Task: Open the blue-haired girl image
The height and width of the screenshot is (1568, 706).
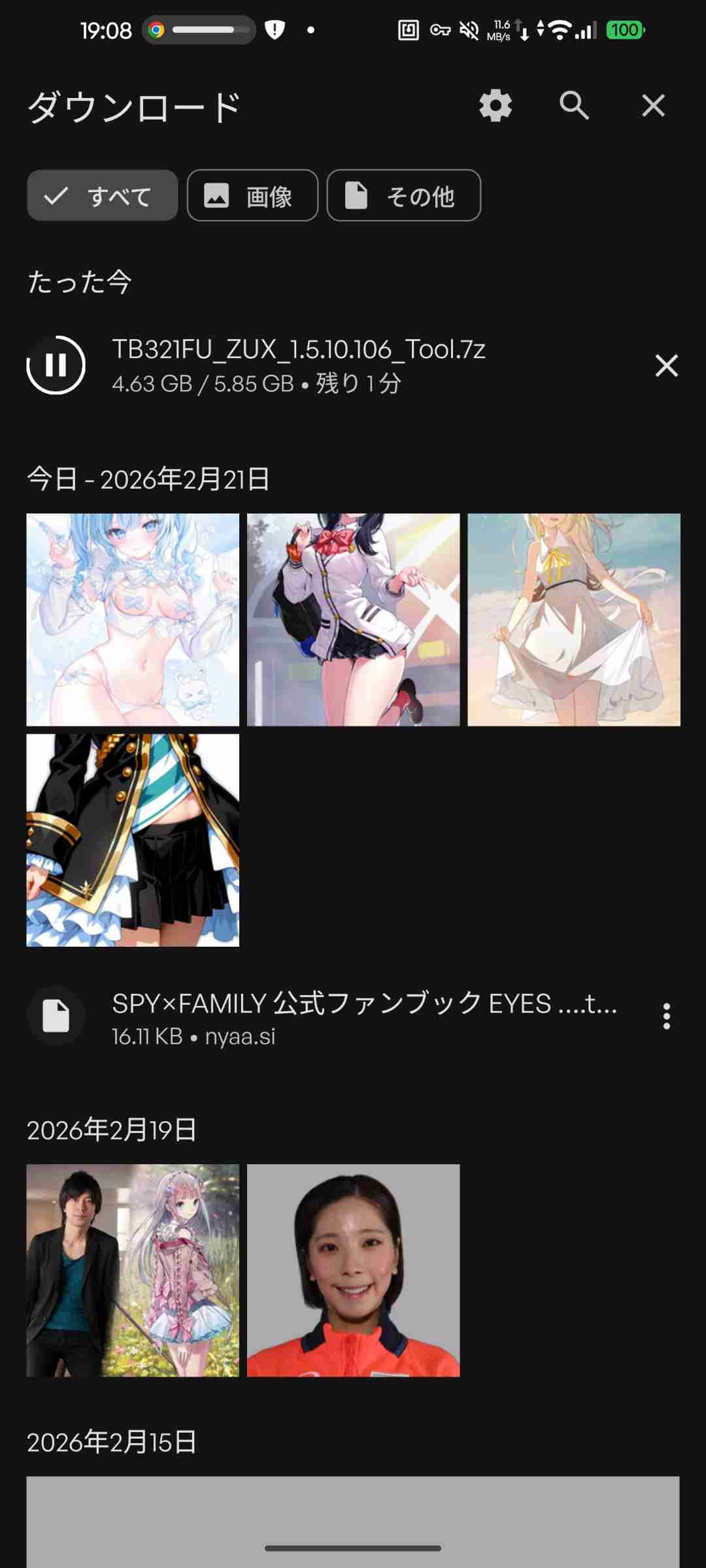Action: pos(133,619)
